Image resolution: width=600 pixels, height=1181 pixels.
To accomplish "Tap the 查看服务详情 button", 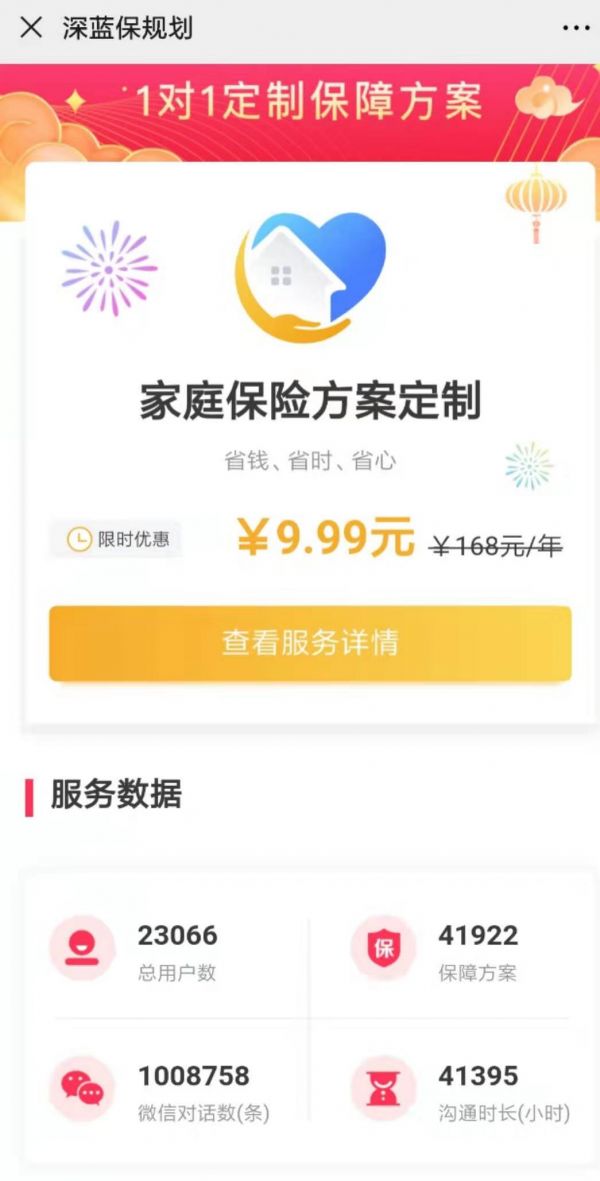I will click(310, 643).
